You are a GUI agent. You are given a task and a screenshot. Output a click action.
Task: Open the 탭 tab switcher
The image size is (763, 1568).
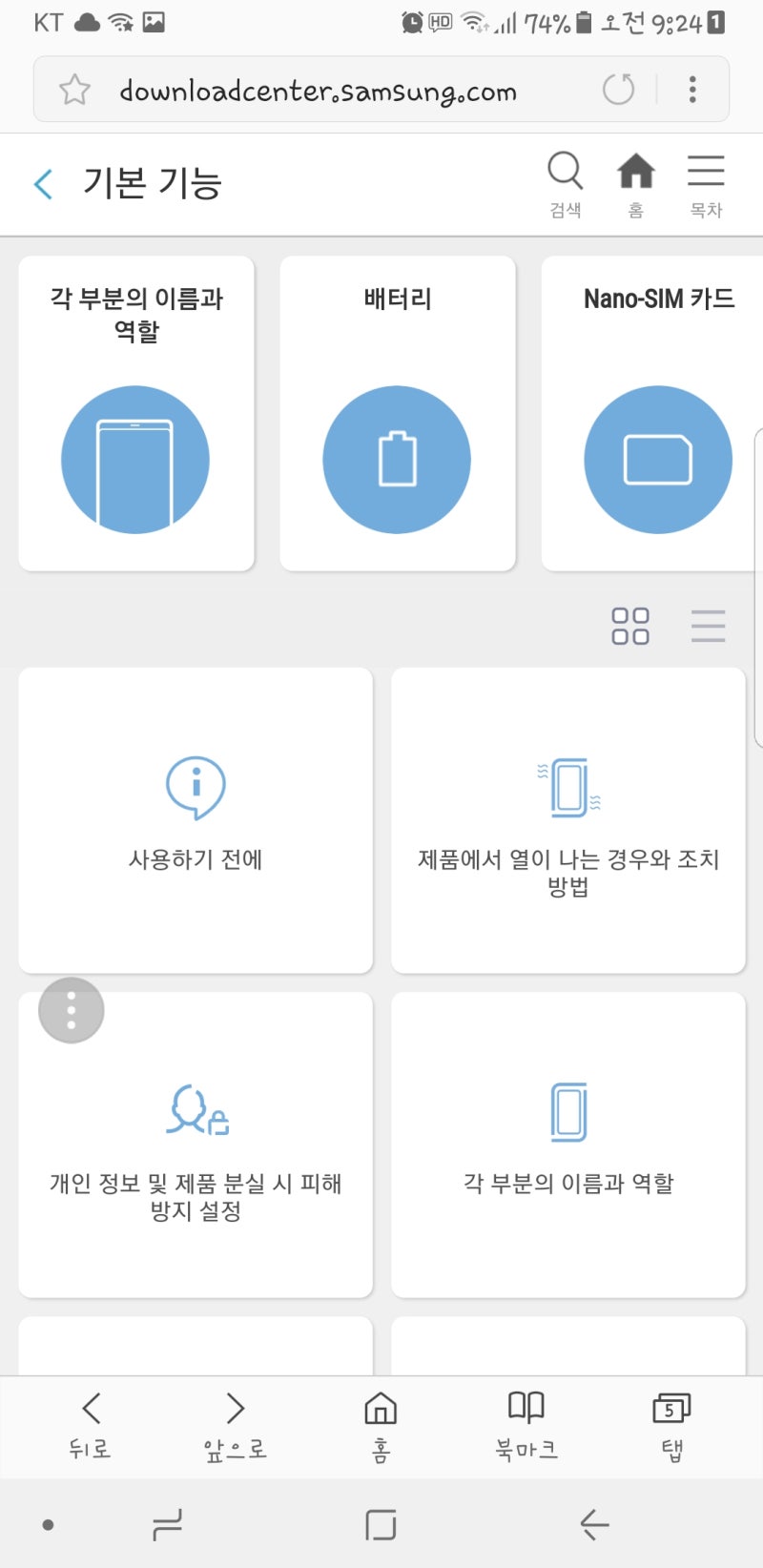[x=671, y=1427]
